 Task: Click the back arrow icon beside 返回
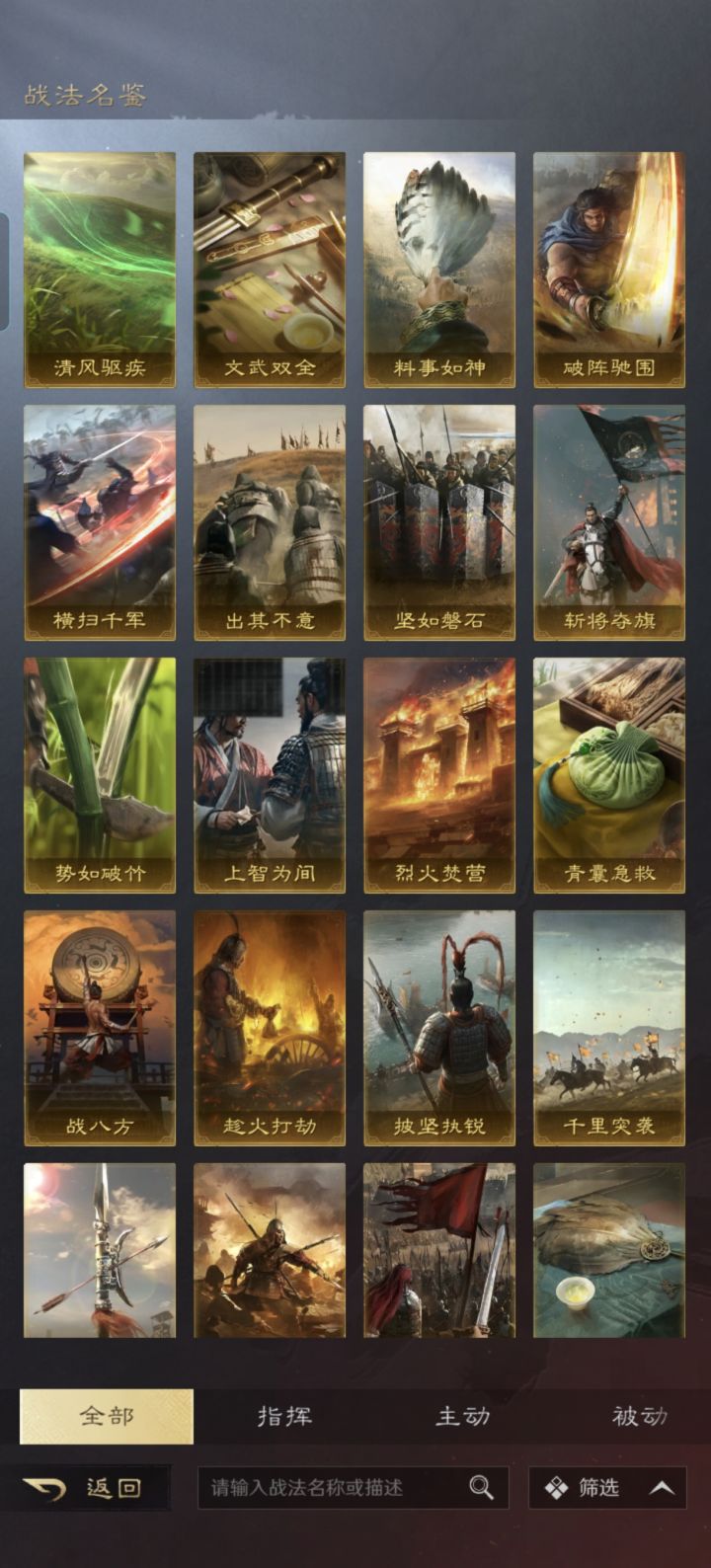(x=42, y=1487)
